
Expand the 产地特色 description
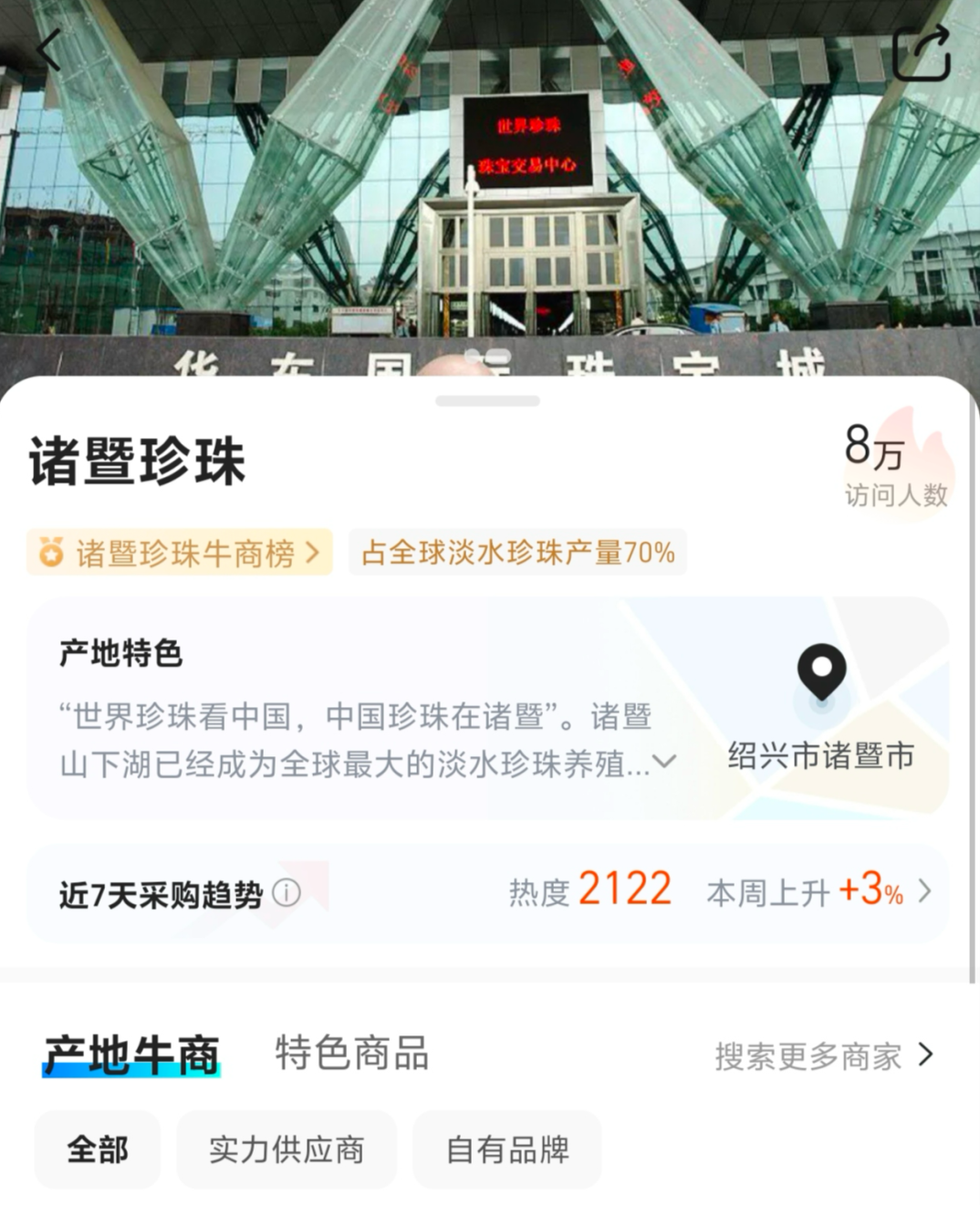[666, 762]
